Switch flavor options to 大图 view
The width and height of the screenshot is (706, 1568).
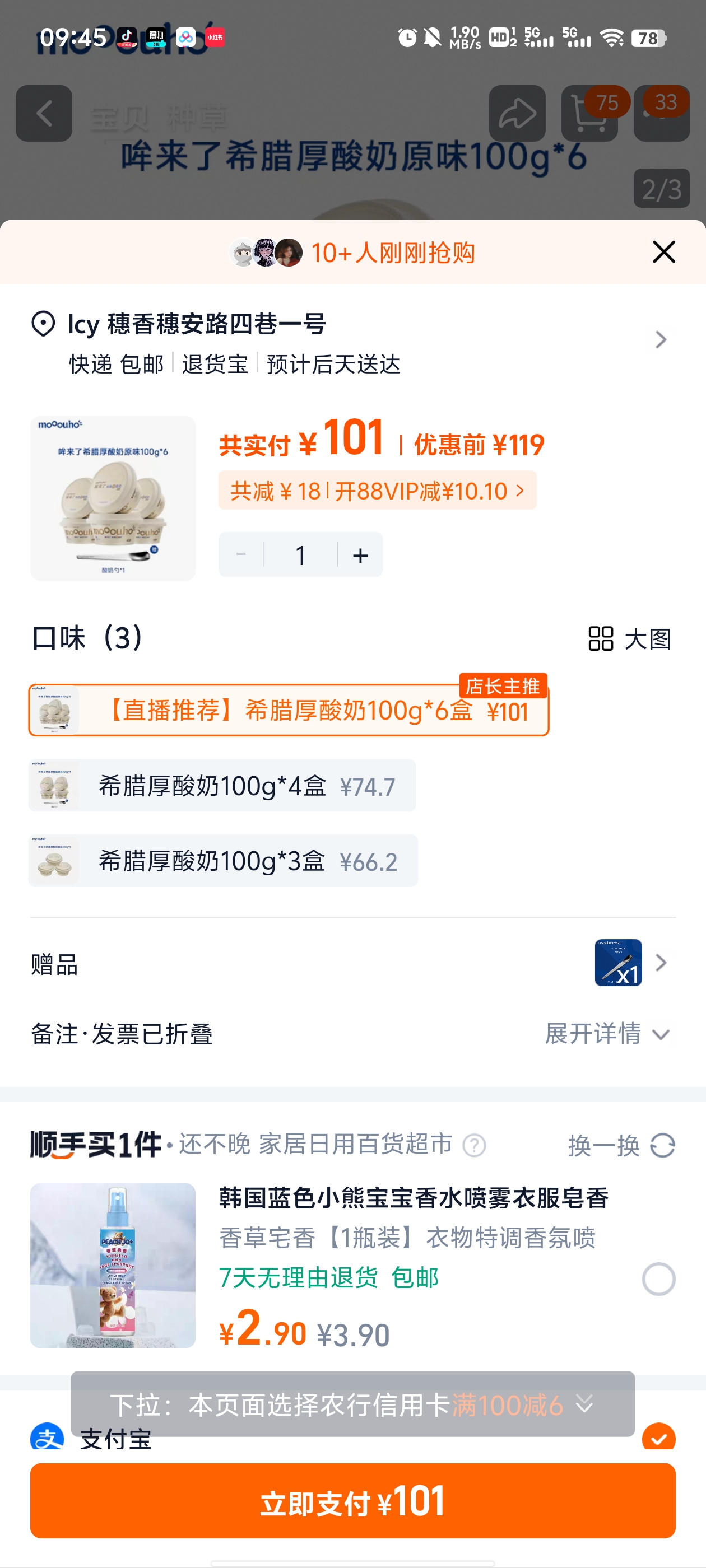629,638
